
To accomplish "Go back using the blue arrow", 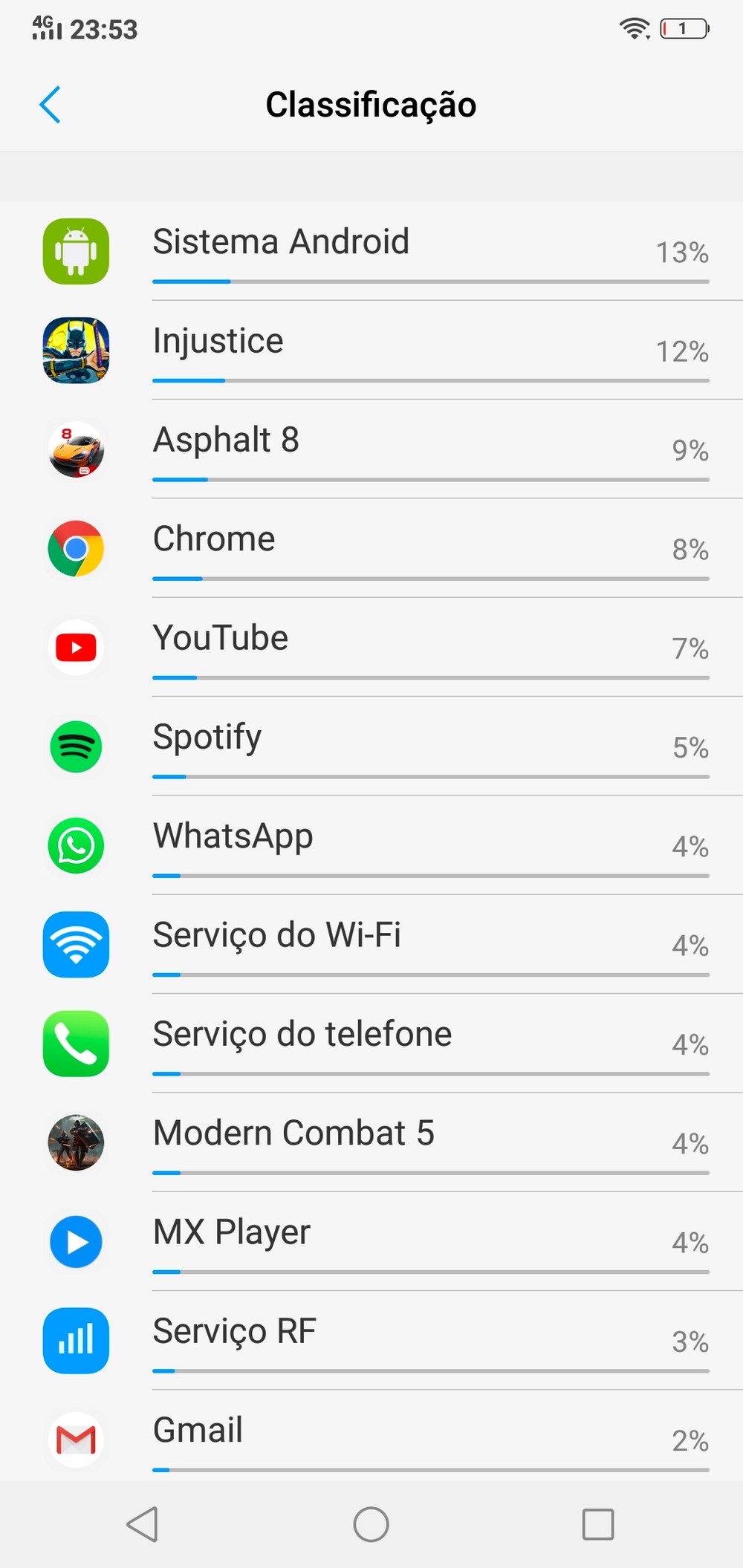I will tap(50, 105).
